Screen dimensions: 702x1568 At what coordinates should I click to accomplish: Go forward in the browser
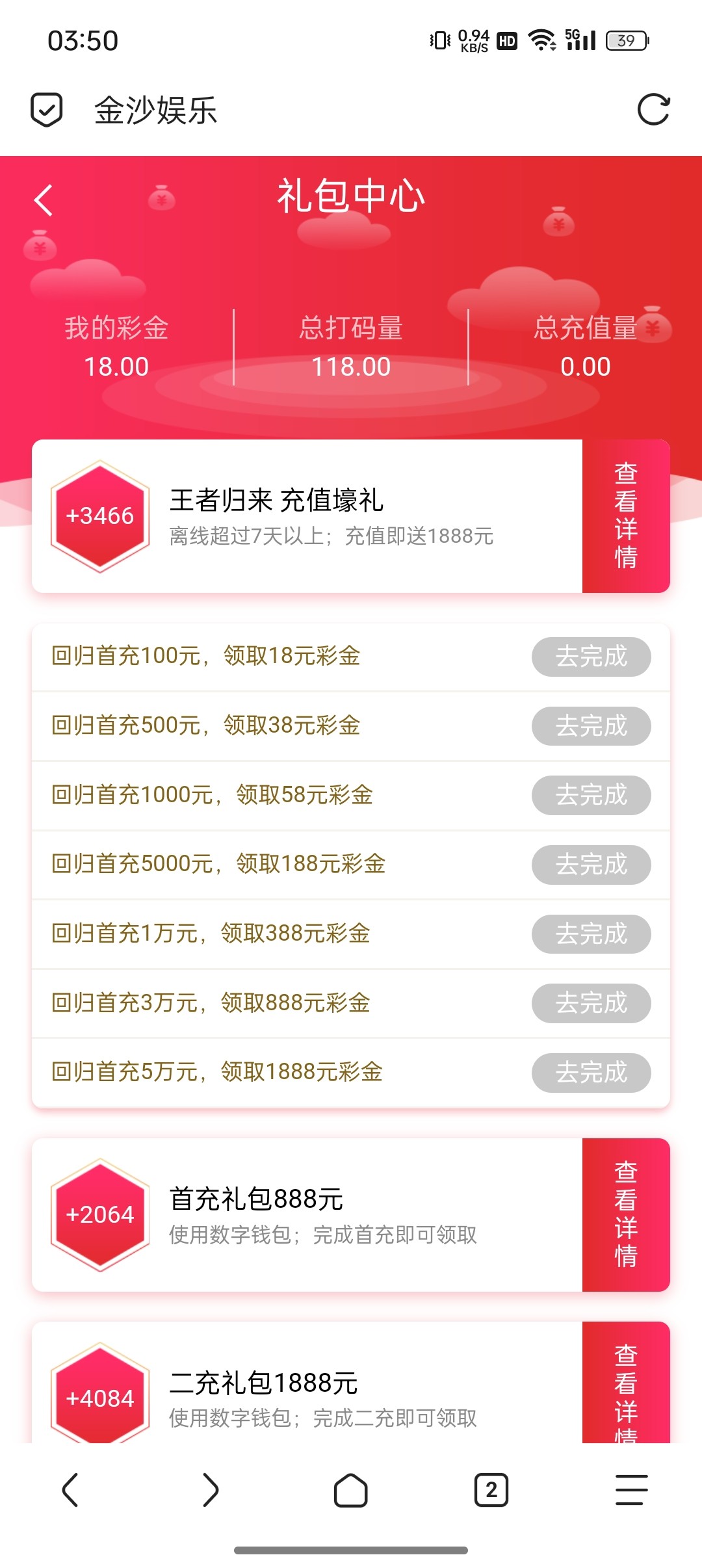(211, 1489)
